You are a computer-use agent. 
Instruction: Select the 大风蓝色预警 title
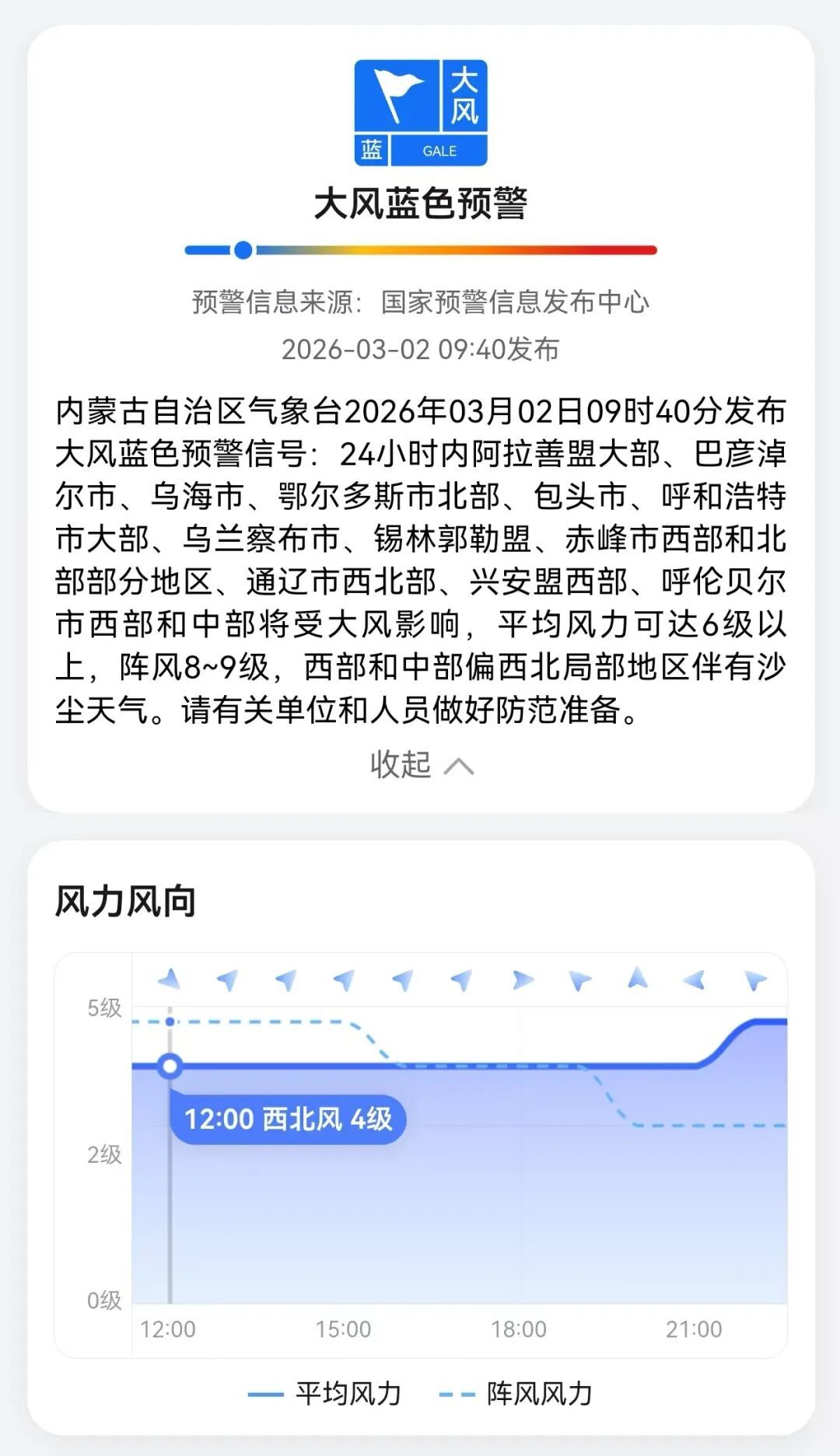coord(419,204)
